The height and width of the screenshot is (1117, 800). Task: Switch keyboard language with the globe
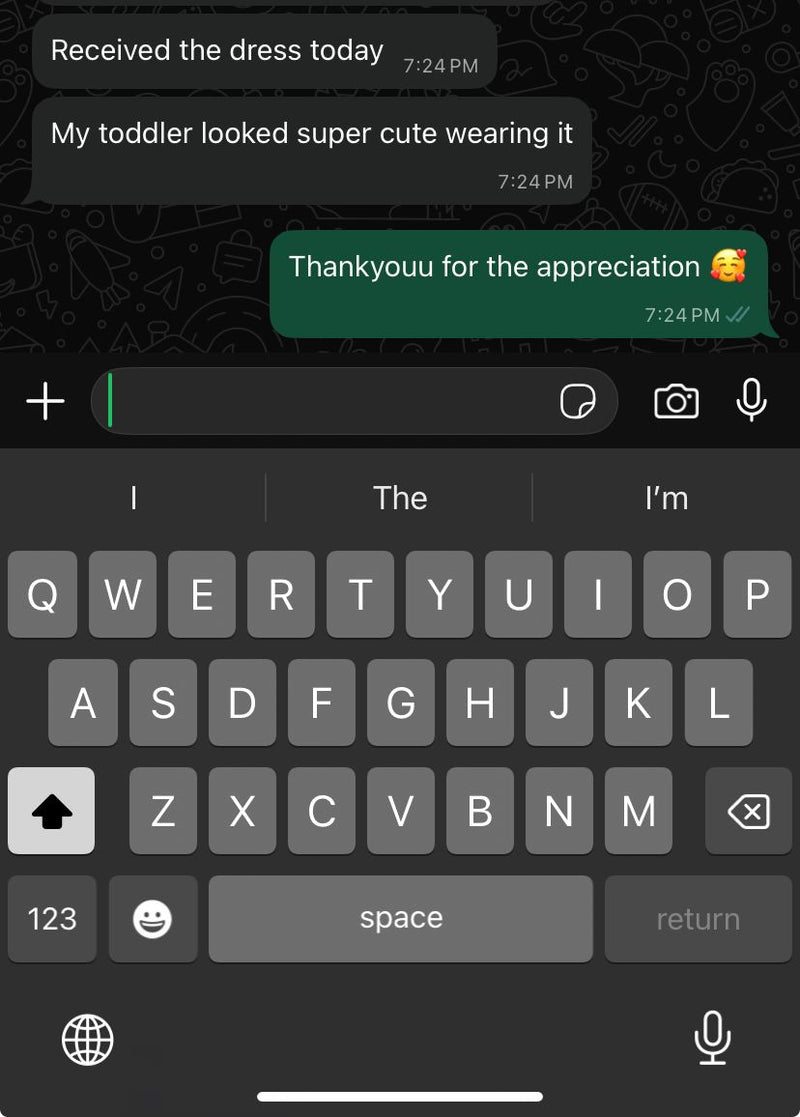pos(88,1039)
